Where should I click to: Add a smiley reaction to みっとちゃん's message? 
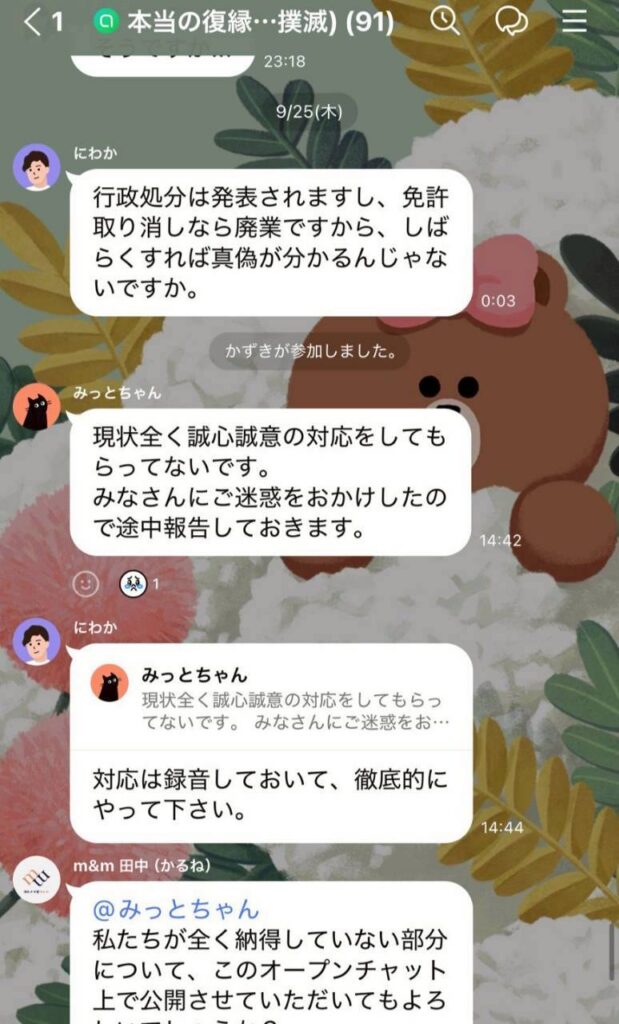coord(87,582)
